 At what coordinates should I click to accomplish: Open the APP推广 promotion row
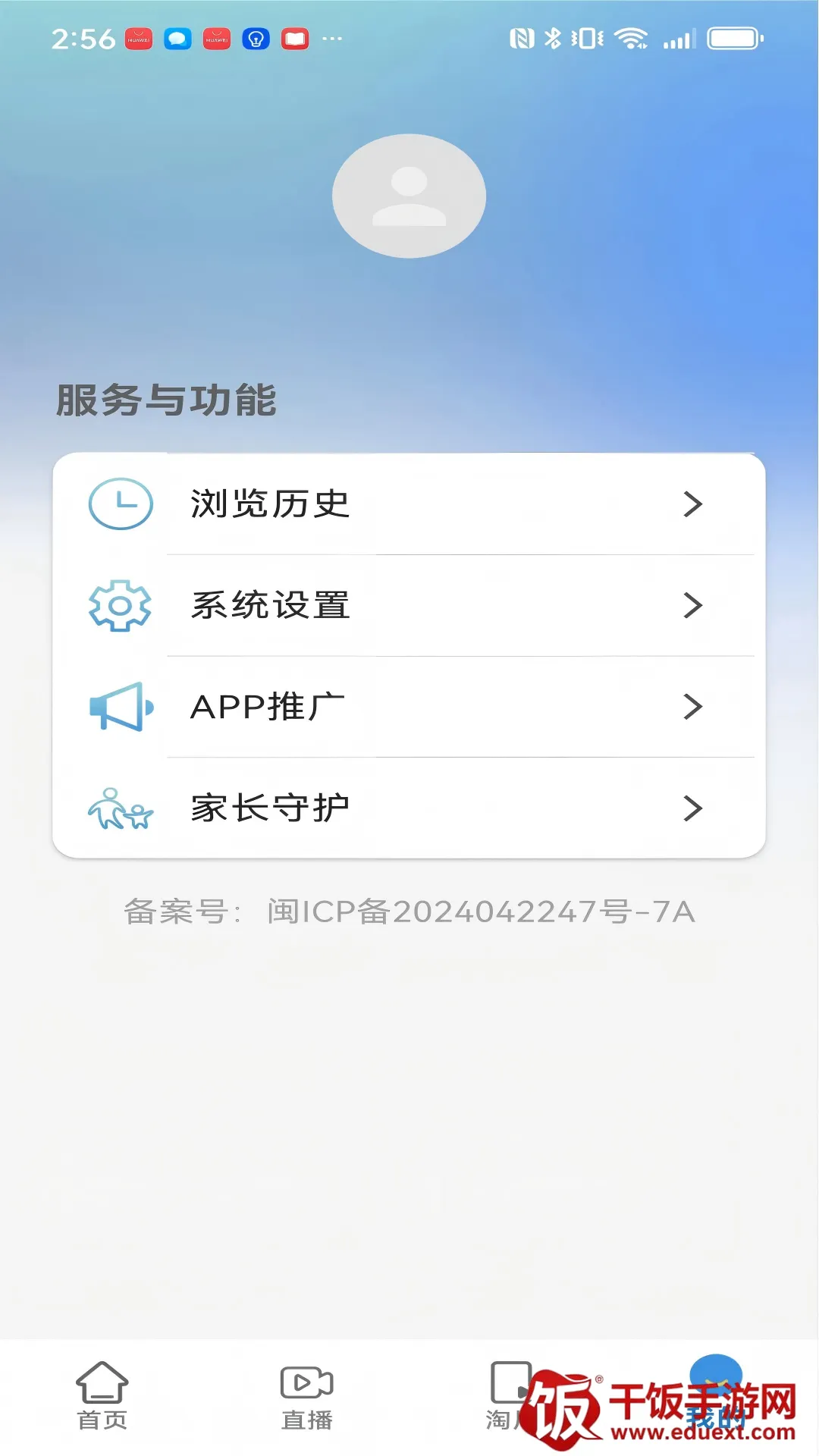[409, 707]
